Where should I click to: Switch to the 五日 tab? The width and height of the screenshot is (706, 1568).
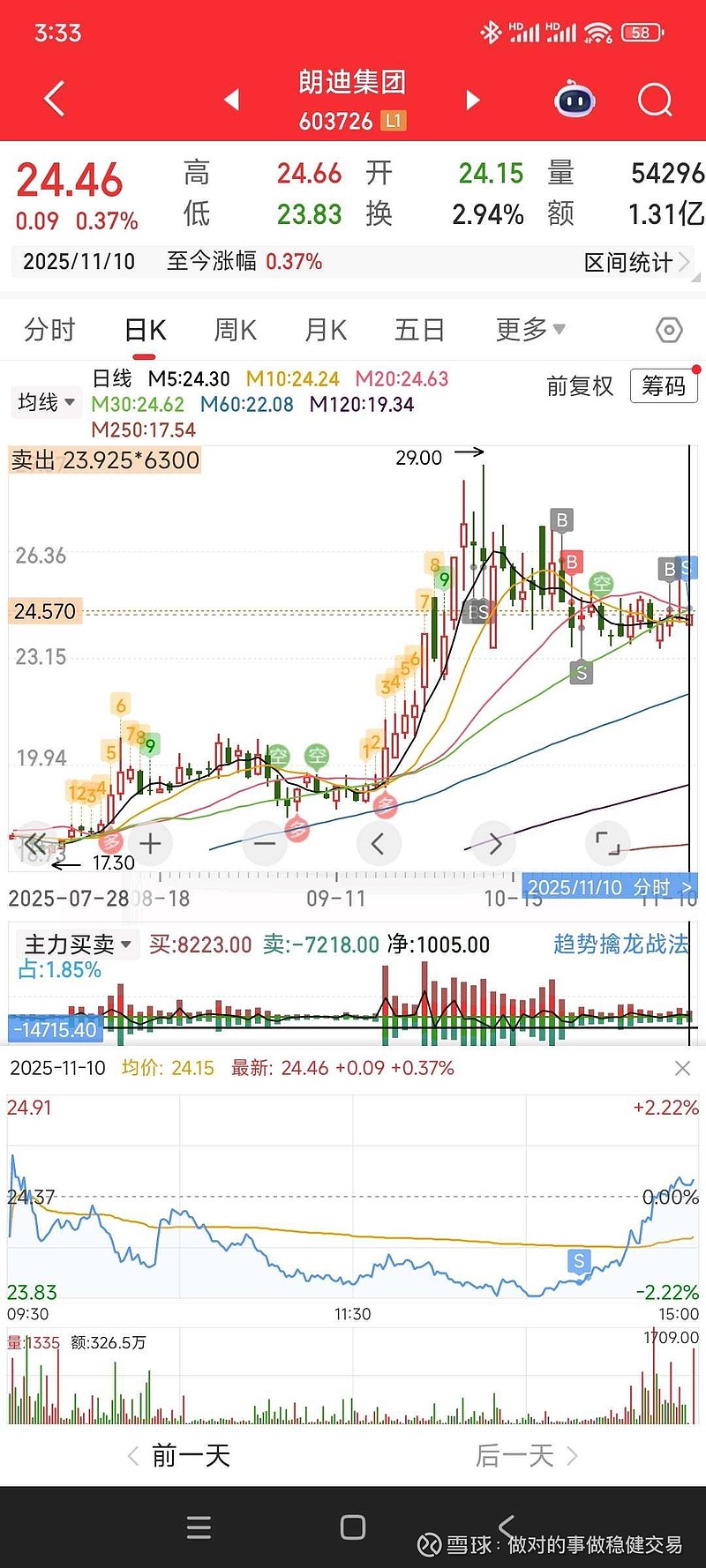point(419,330)
